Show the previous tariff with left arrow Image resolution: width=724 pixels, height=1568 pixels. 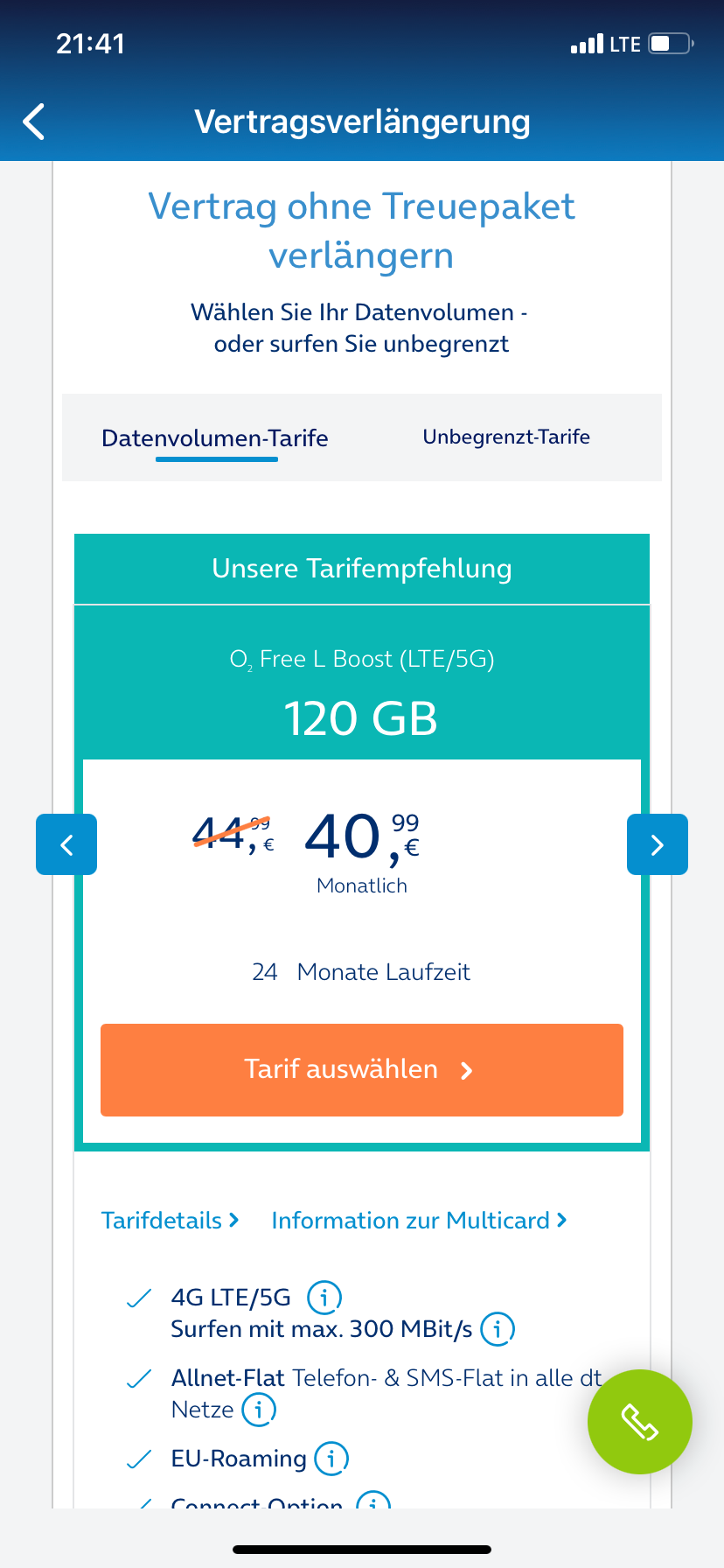66,844
